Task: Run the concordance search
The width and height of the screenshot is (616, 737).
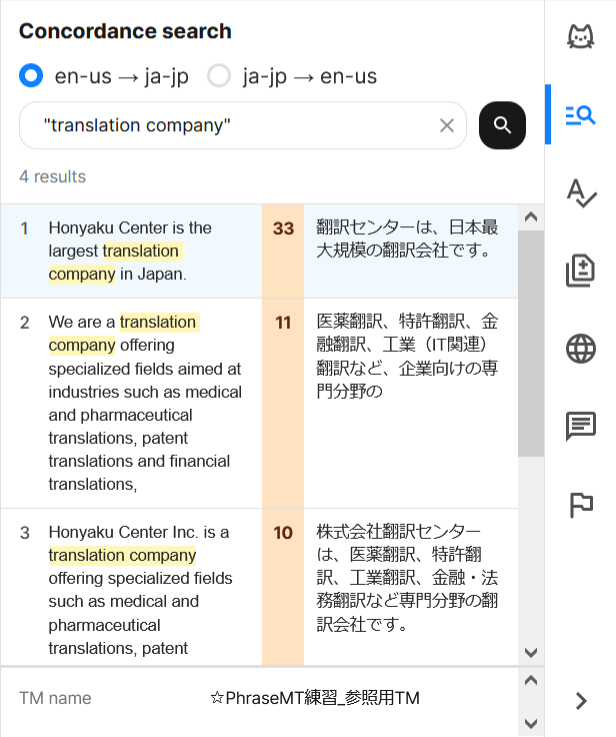Action: click(502, 125)
